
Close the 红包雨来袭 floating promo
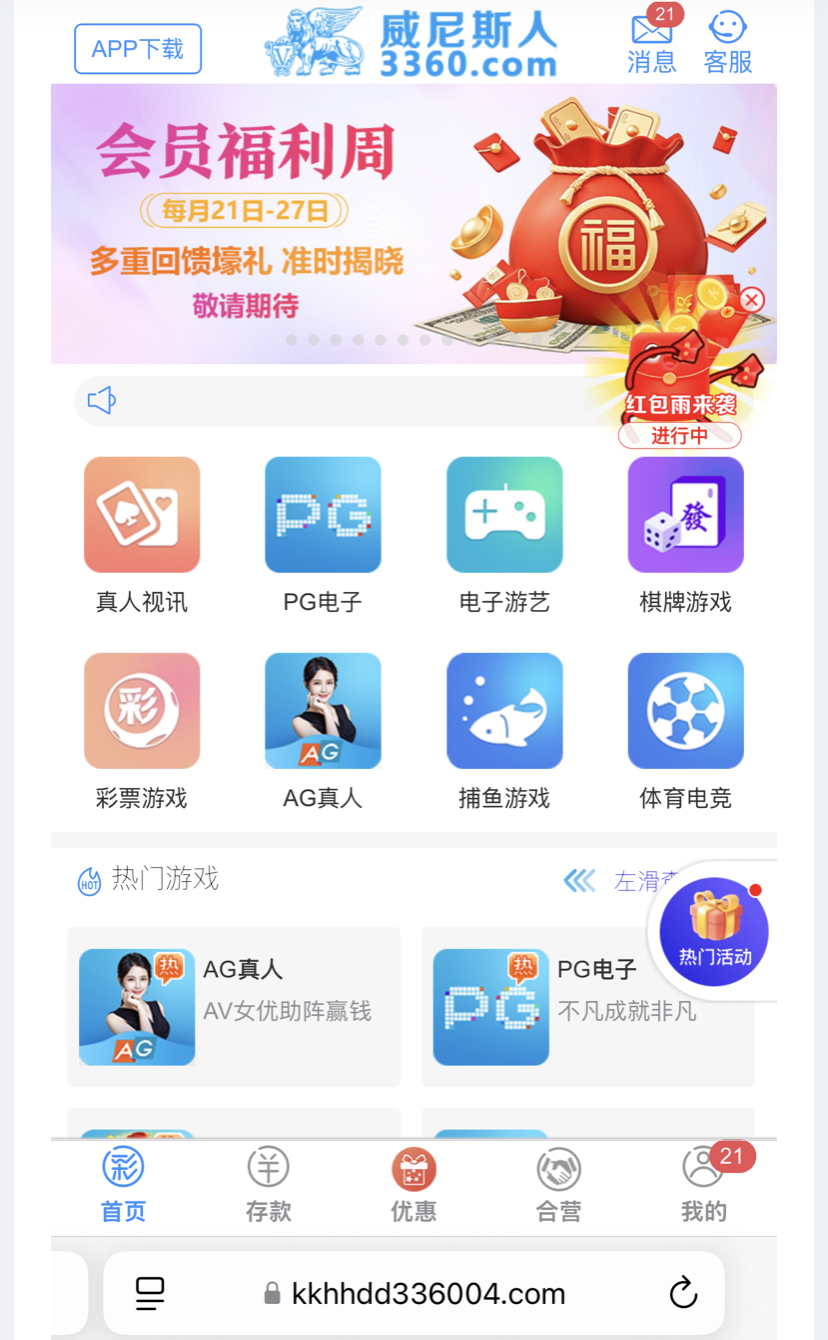752,299
